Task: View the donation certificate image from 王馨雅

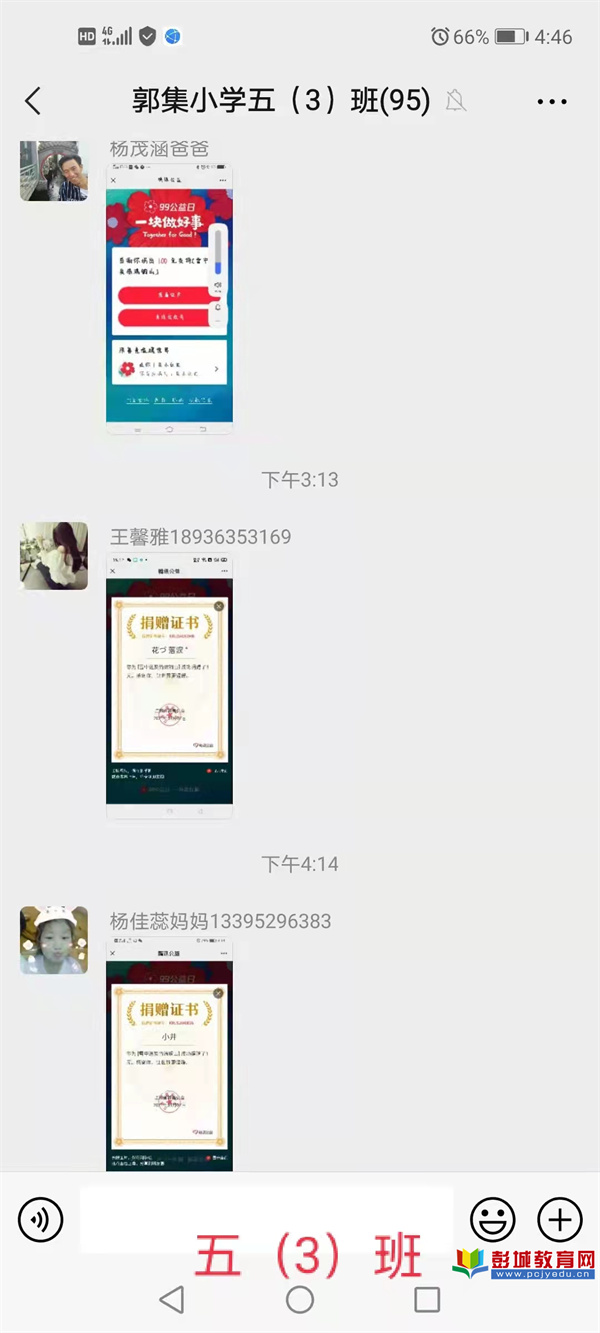Action: [x=169, y=687]
